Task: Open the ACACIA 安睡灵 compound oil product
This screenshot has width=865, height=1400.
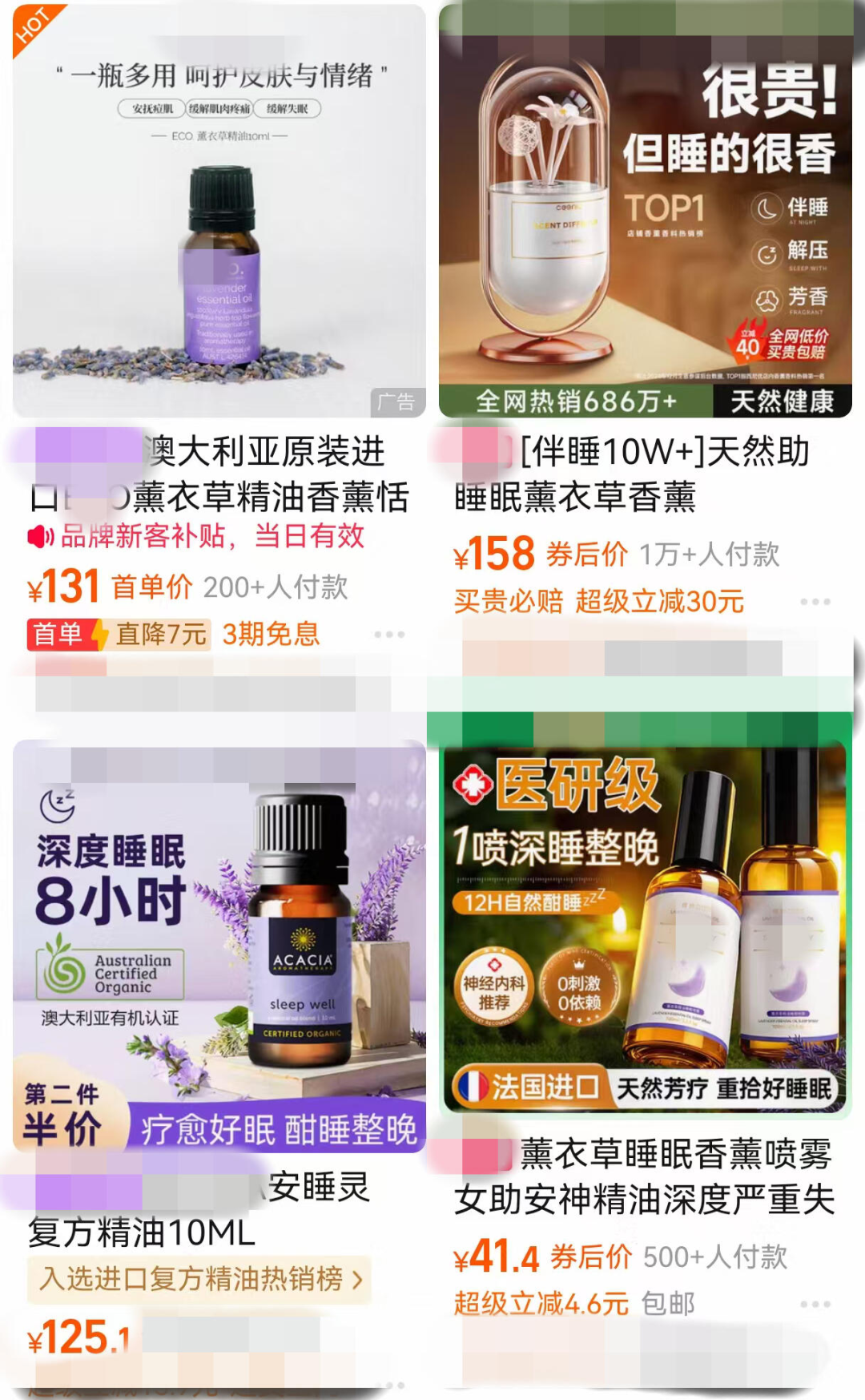Action: (219, 946)
